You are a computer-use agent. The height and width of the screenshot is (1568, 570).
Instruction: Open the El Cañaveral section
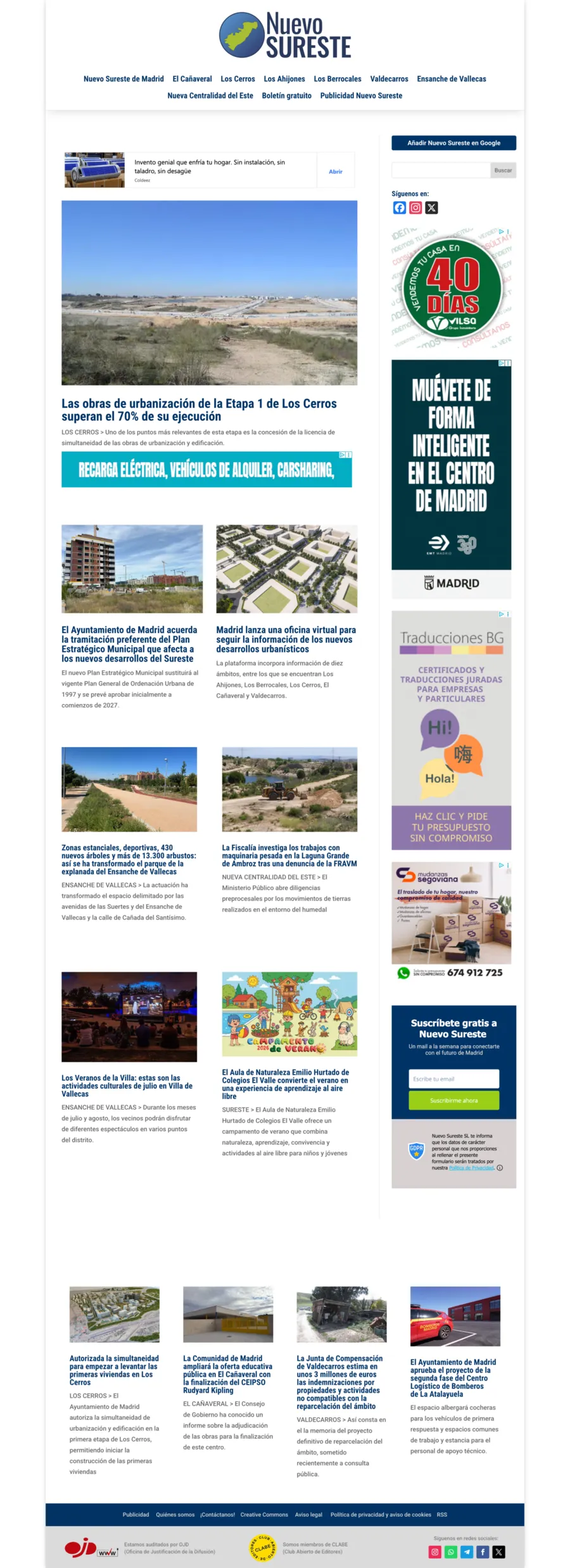pos(192,79)
